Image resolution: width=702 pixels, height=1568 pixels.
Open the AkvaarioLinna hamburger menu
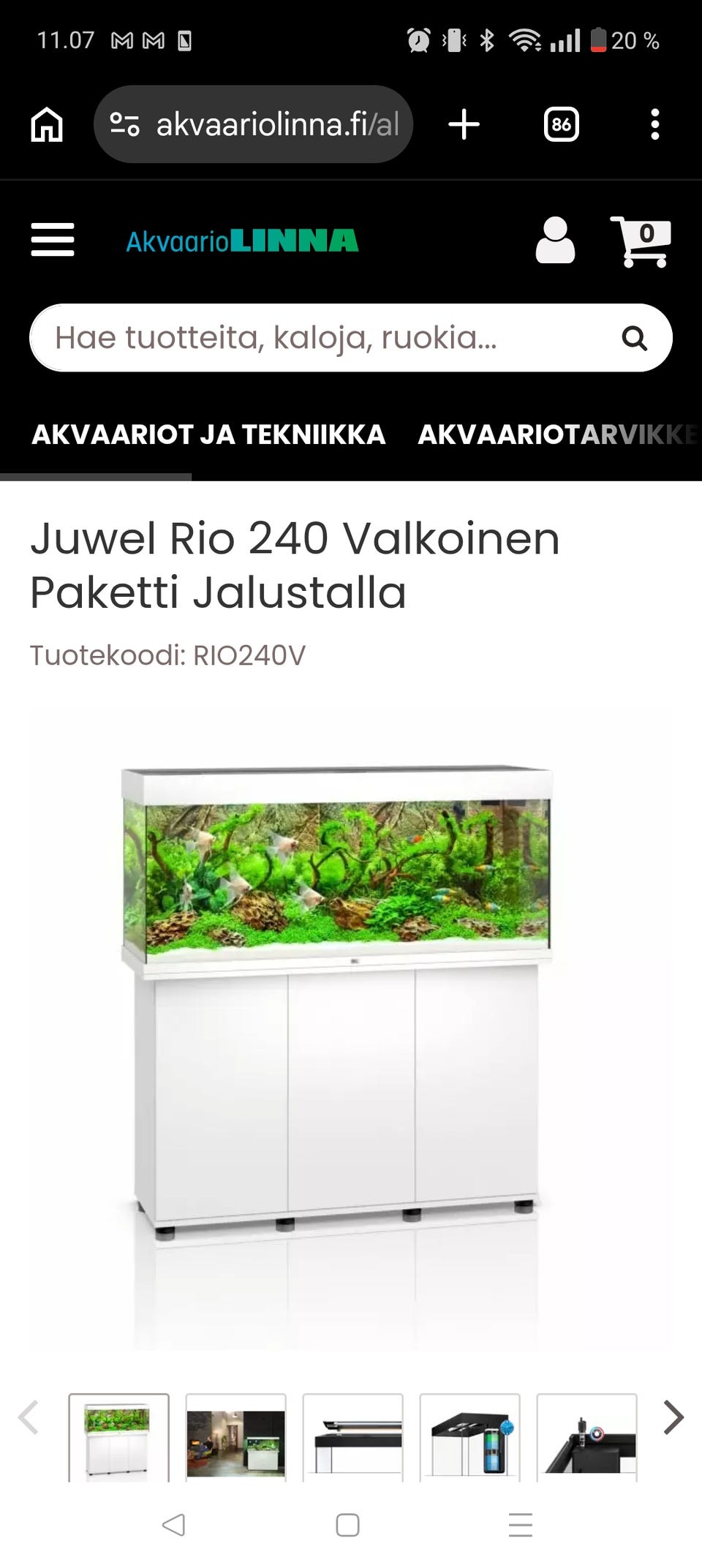51,240
